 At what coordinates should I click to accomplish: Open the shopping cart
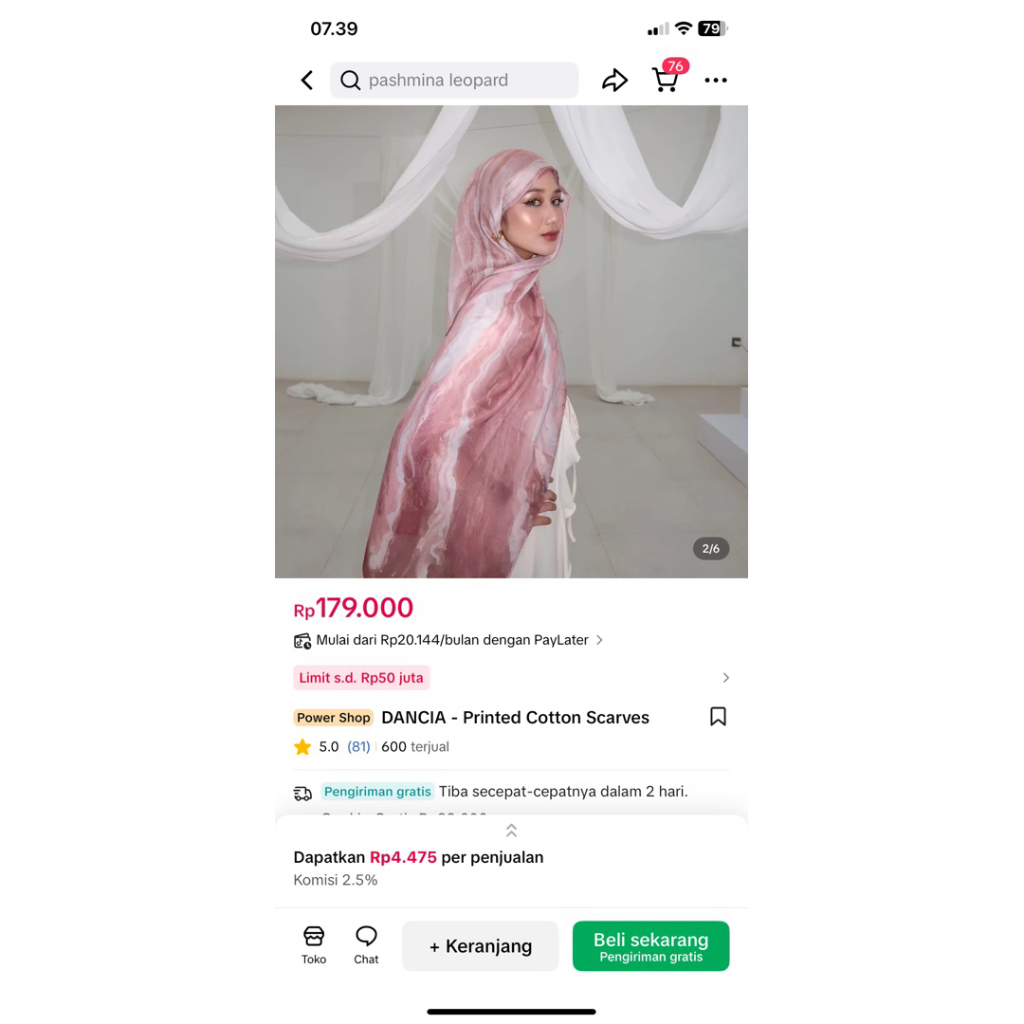tap(666, 79)
